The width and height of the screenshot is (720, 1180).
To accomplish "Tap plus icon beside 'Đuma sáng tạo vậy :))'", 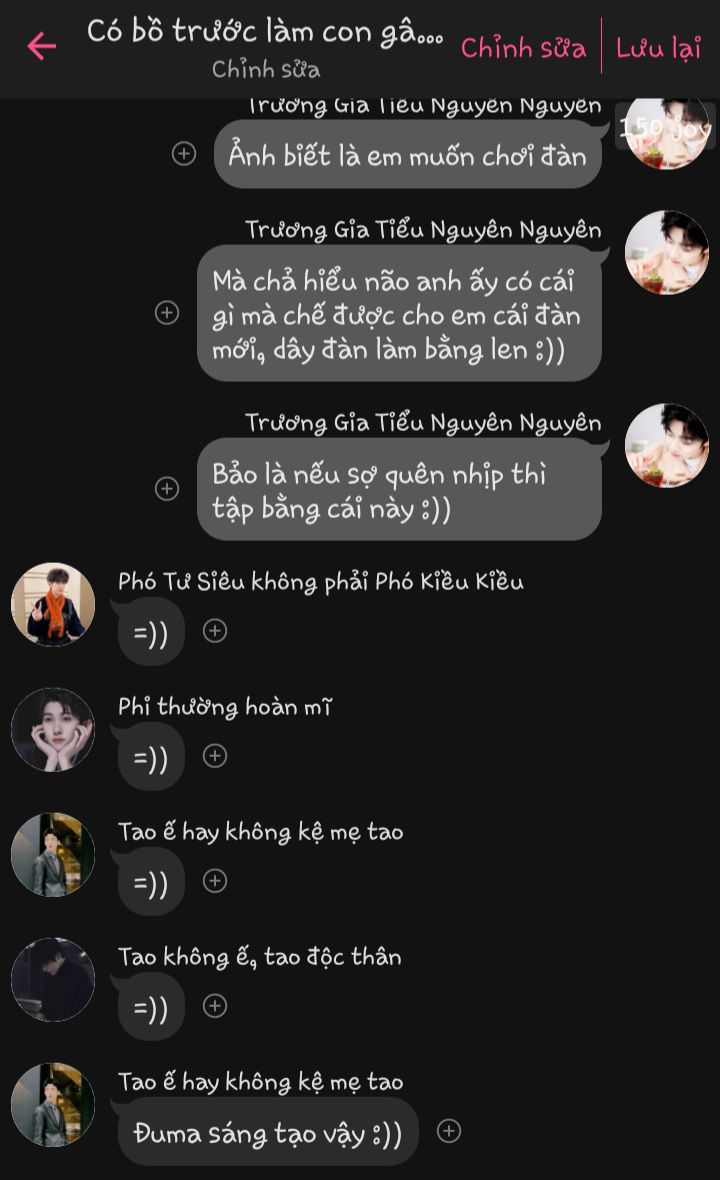I will [x=449, y=1130].
